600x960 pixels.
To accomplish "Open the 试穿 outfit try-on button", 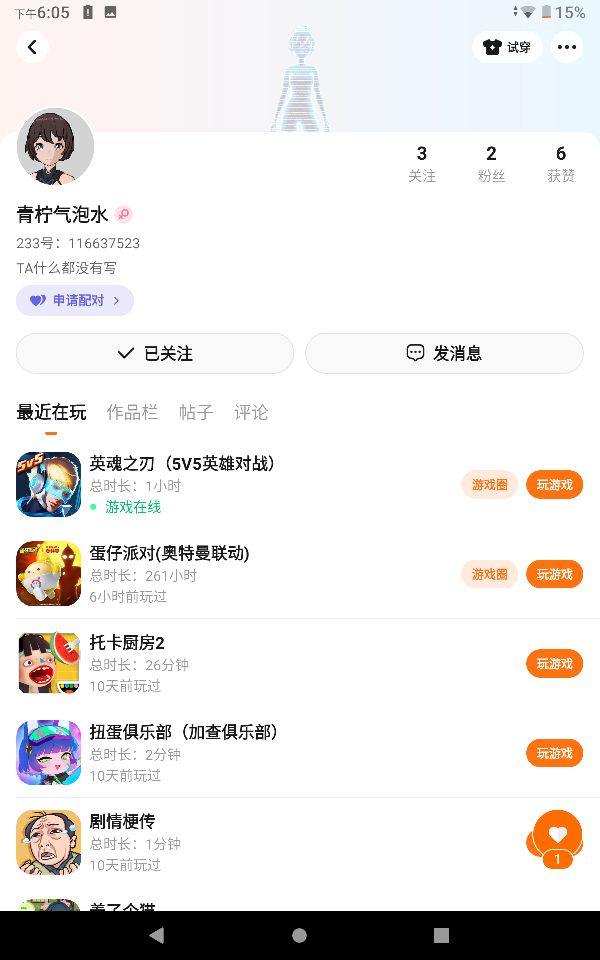I will tap(507, 47).
